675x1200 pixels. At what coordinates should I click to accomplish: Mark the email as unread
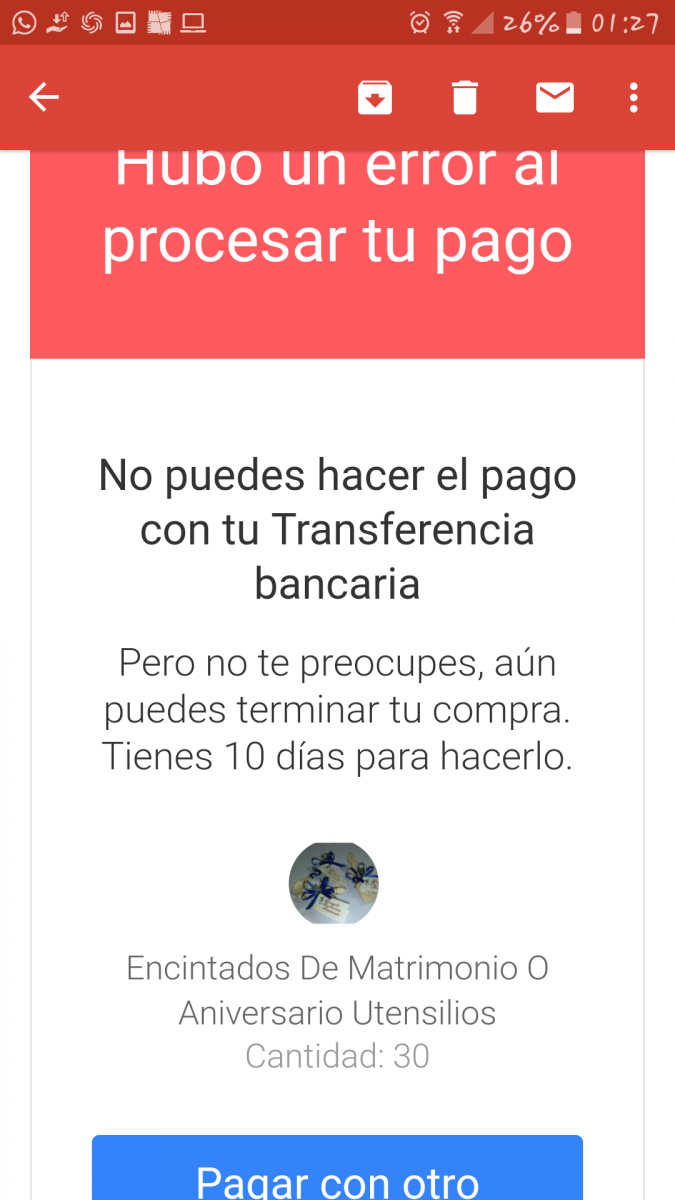point(554,97)
